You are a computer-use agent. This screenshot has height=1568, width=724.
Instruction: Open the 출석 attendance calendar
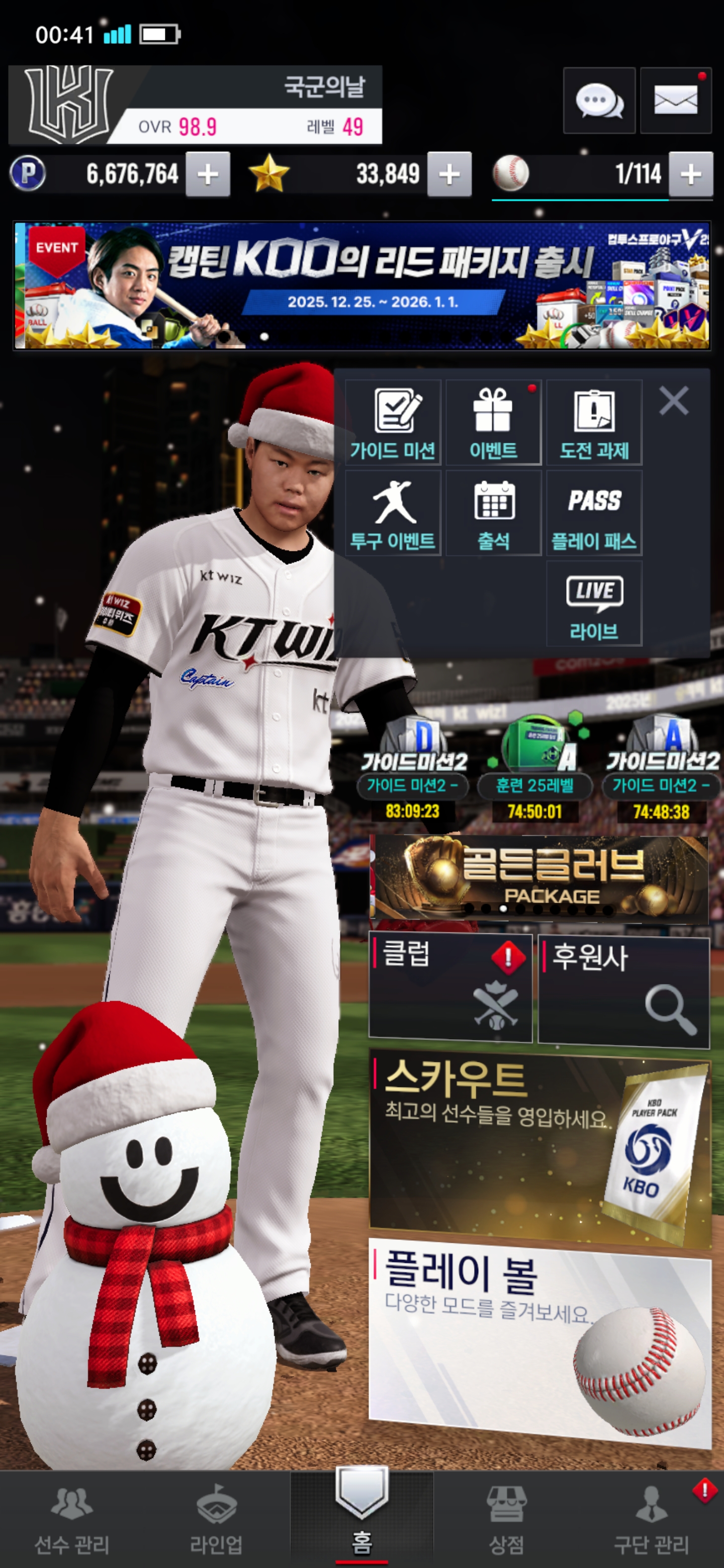(493, 513)
